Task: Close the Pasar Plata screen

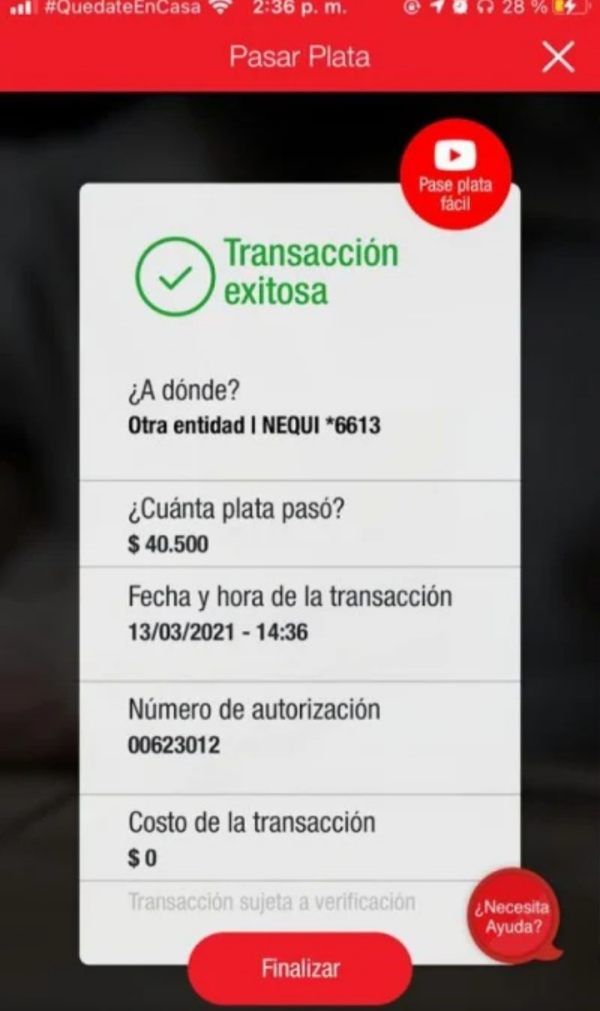Action: (x=558, y=57)
